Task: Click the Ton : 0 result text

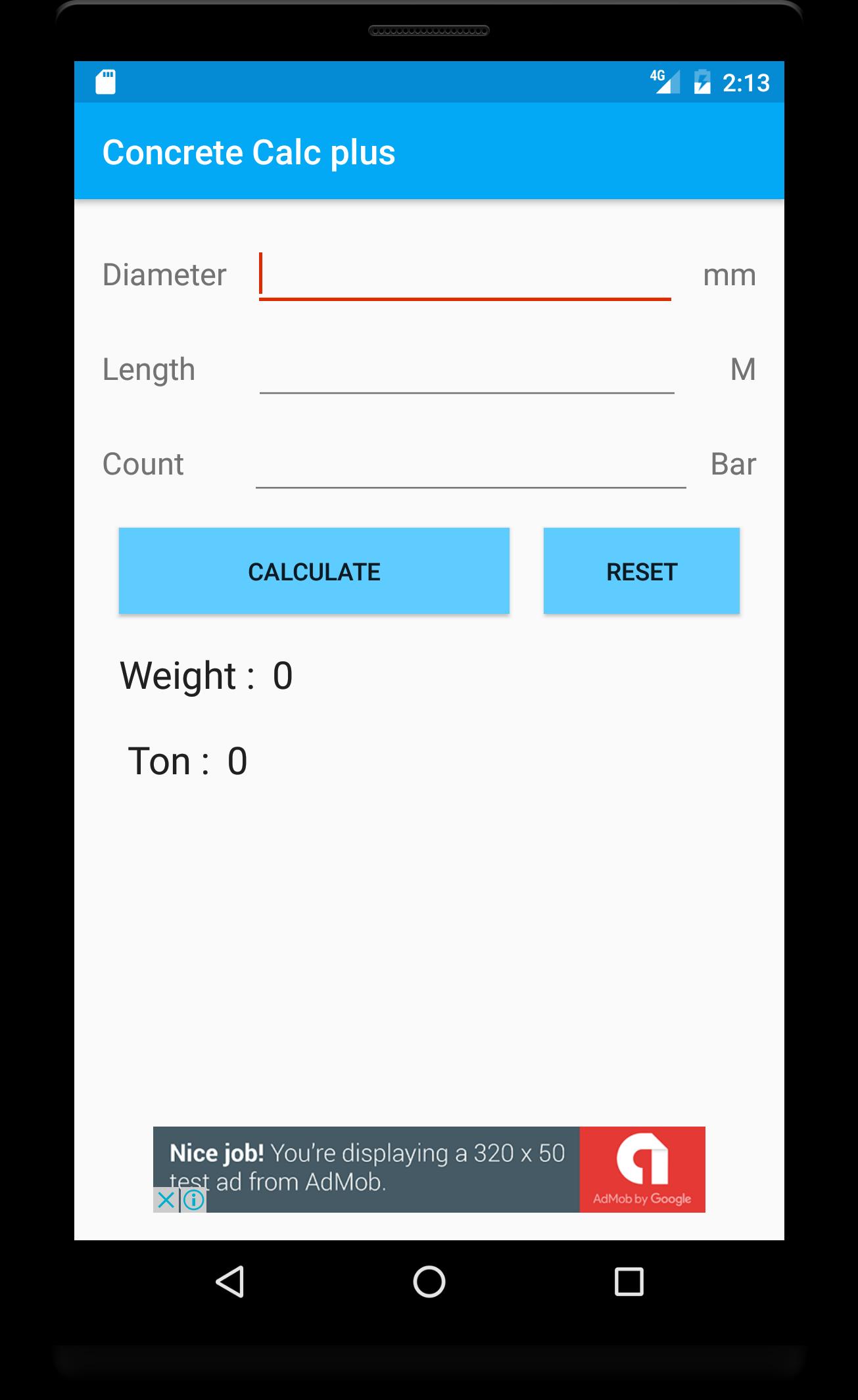Action: coord(189,761)
